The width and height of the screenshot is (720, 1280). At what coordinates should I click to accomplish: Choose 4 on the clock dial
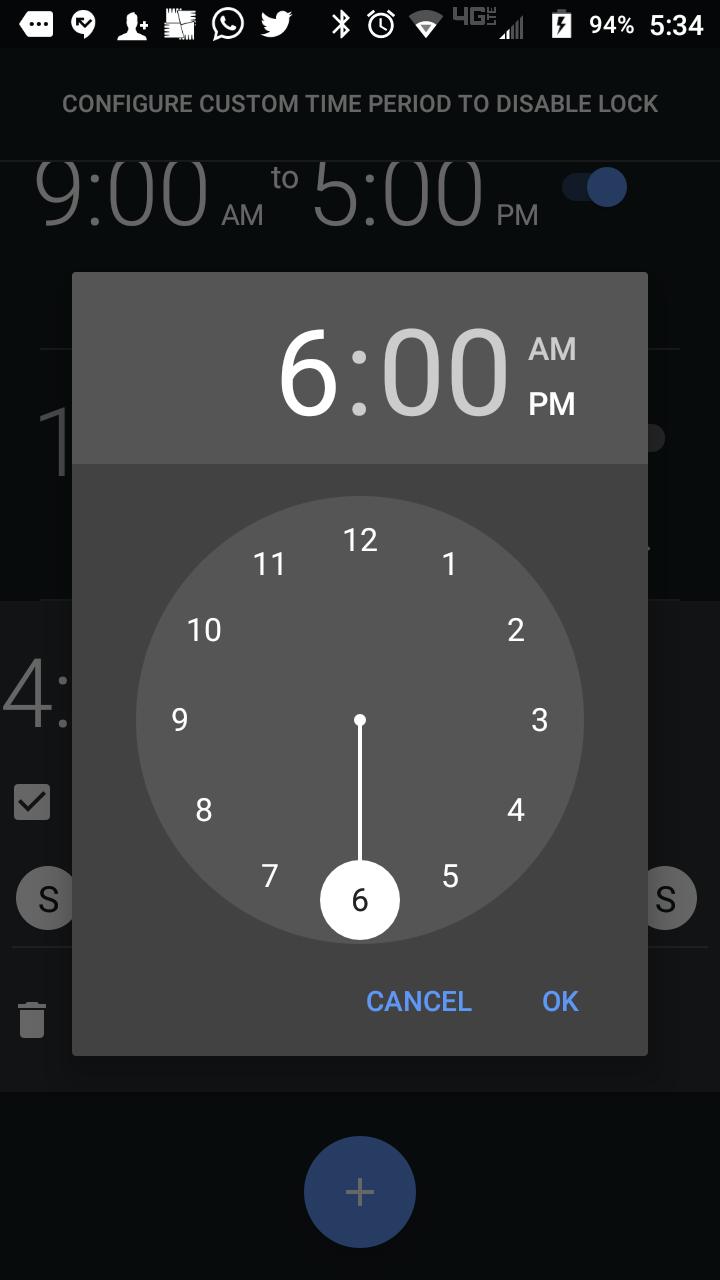(516, 810)
